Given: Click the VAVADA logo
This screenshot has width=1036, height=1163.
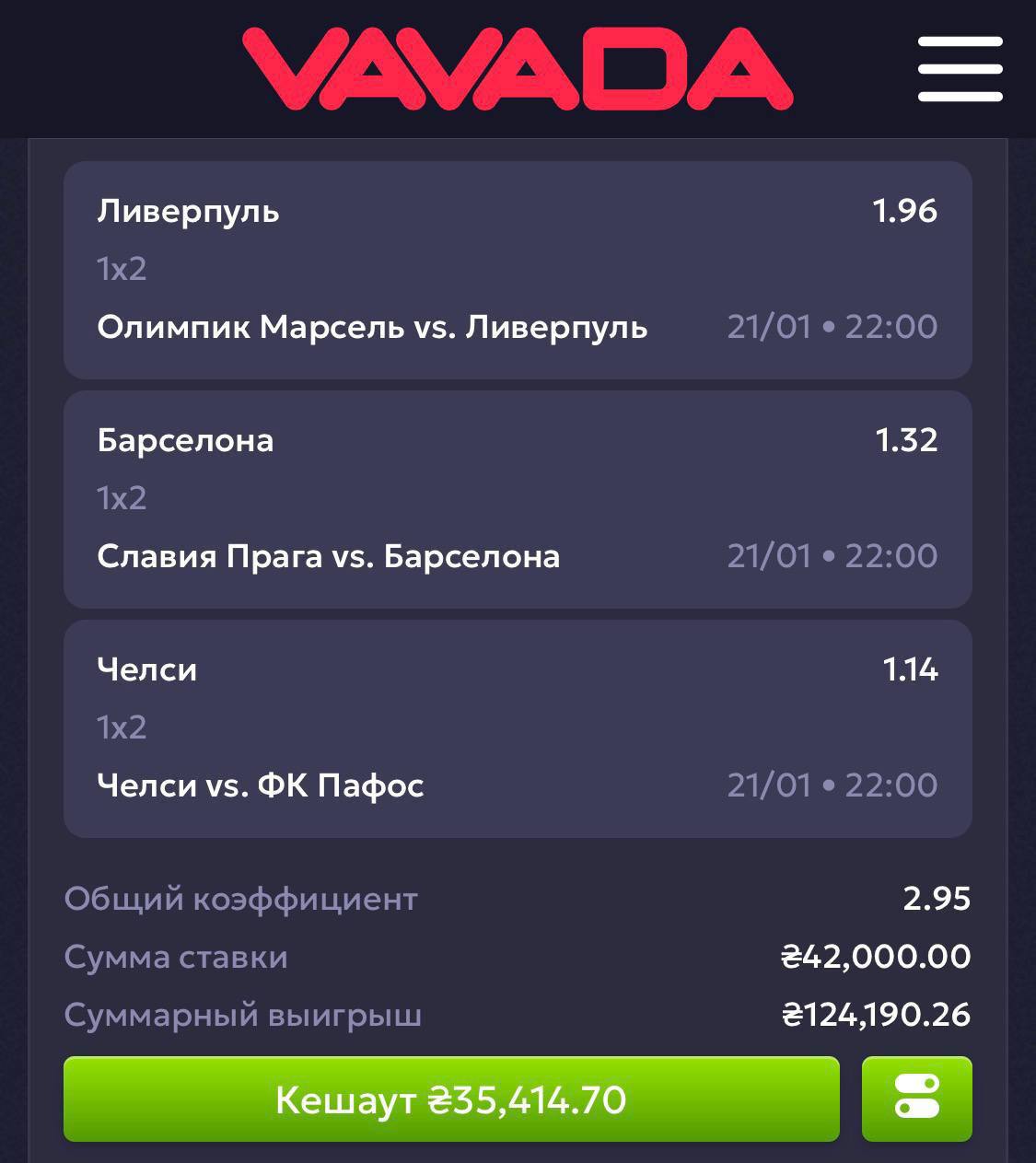Looking at the screenshot, I should [x=516, y=64].
